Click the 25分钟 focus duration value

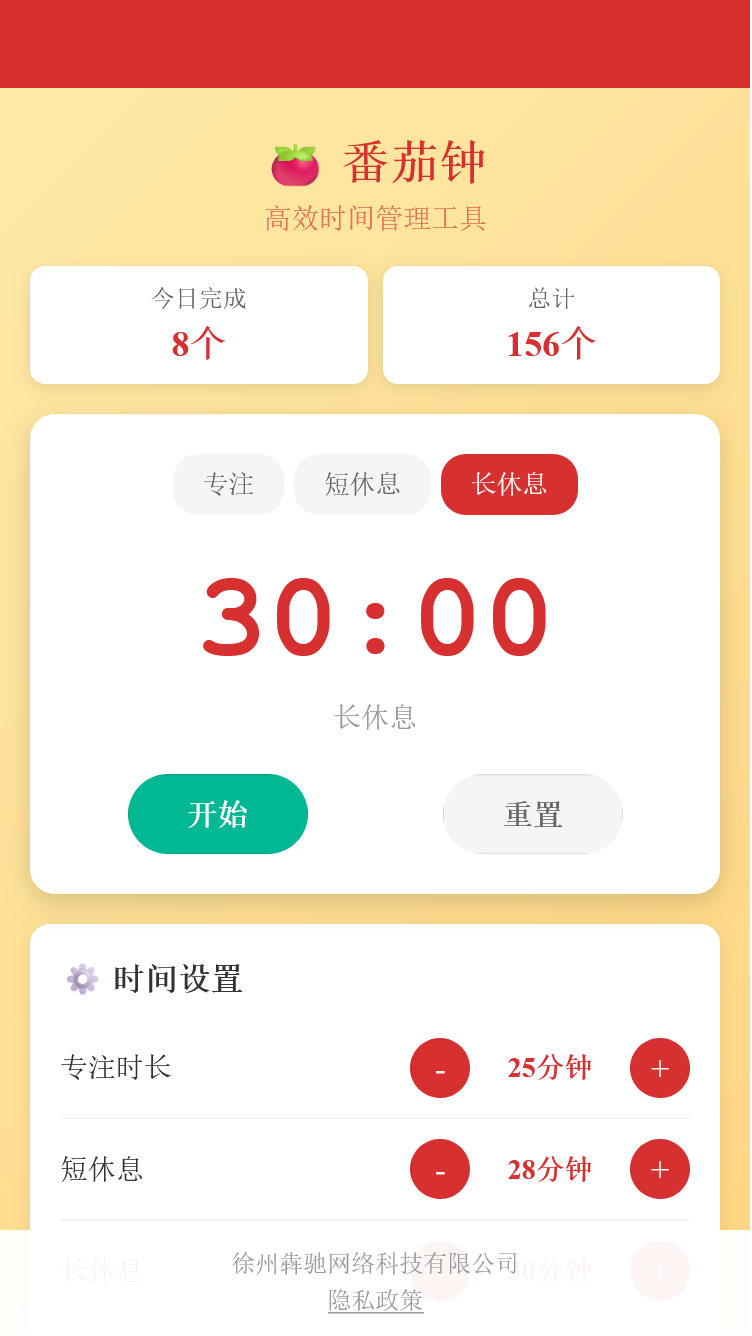point(550,1068)
